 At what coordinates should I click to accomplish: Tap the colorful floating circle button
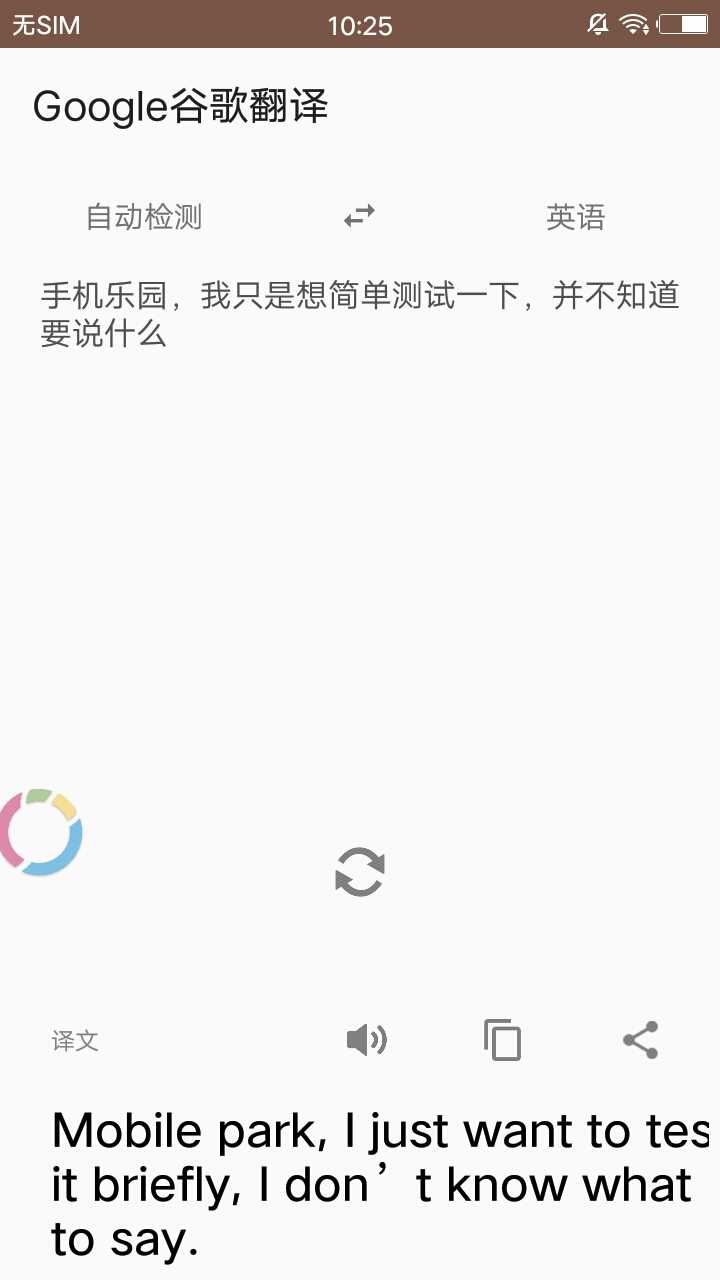coord(40,831)
